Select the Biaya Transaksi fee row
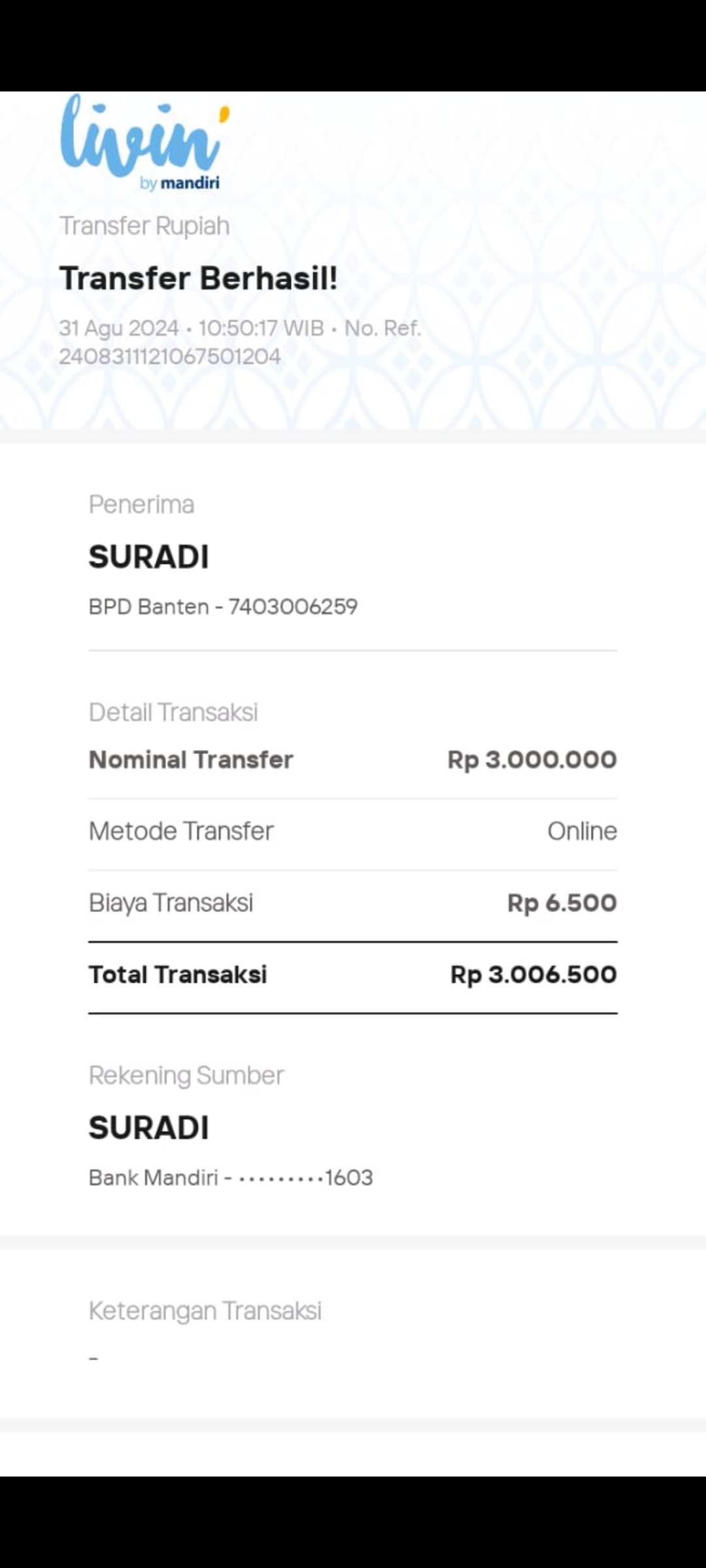 pos(172,902)
